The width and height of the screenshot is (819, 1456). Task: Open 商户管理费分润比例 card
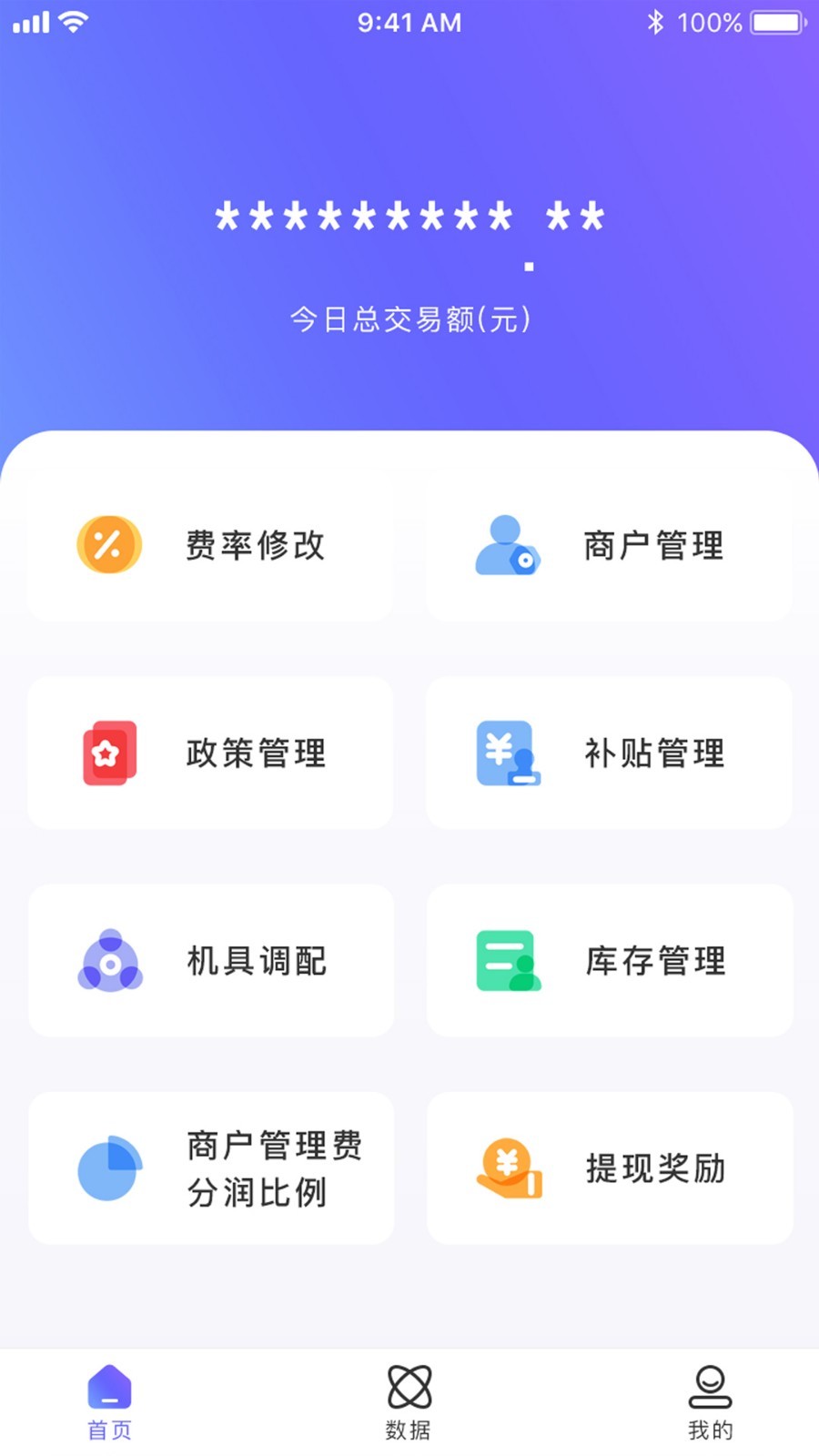pos(211,1168)
